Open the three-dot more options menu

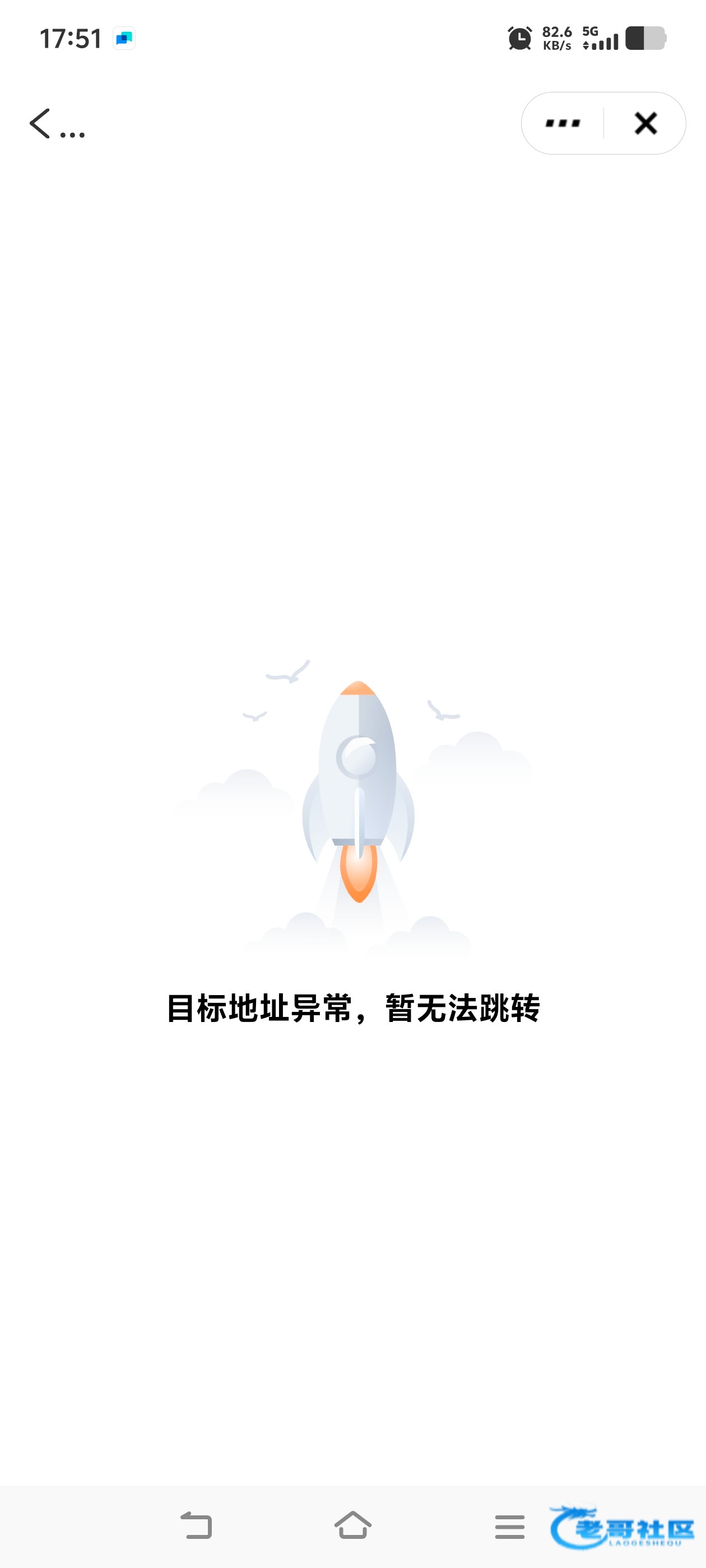(562, 124)
